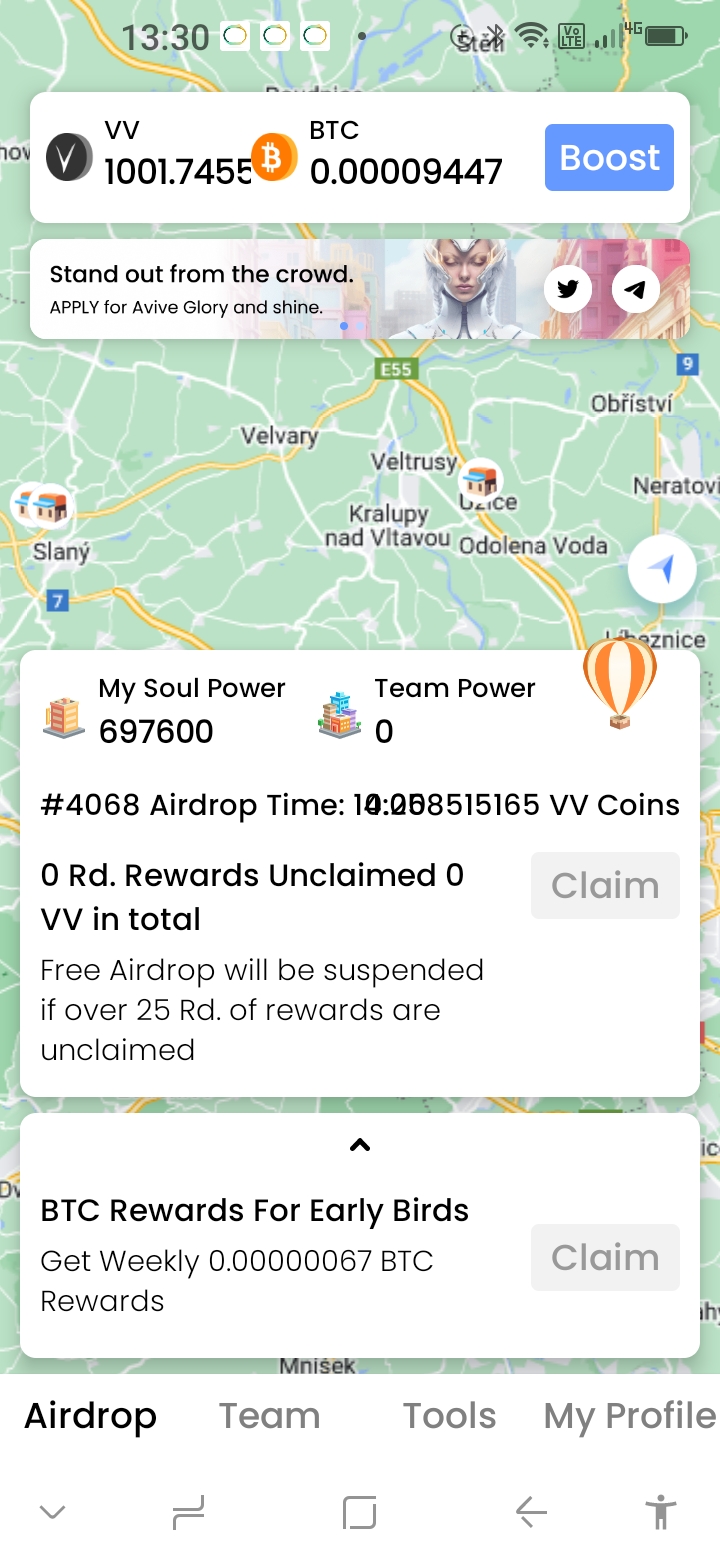
Task: Go back with the system back arrow
Action: [x=531, y=1512]
